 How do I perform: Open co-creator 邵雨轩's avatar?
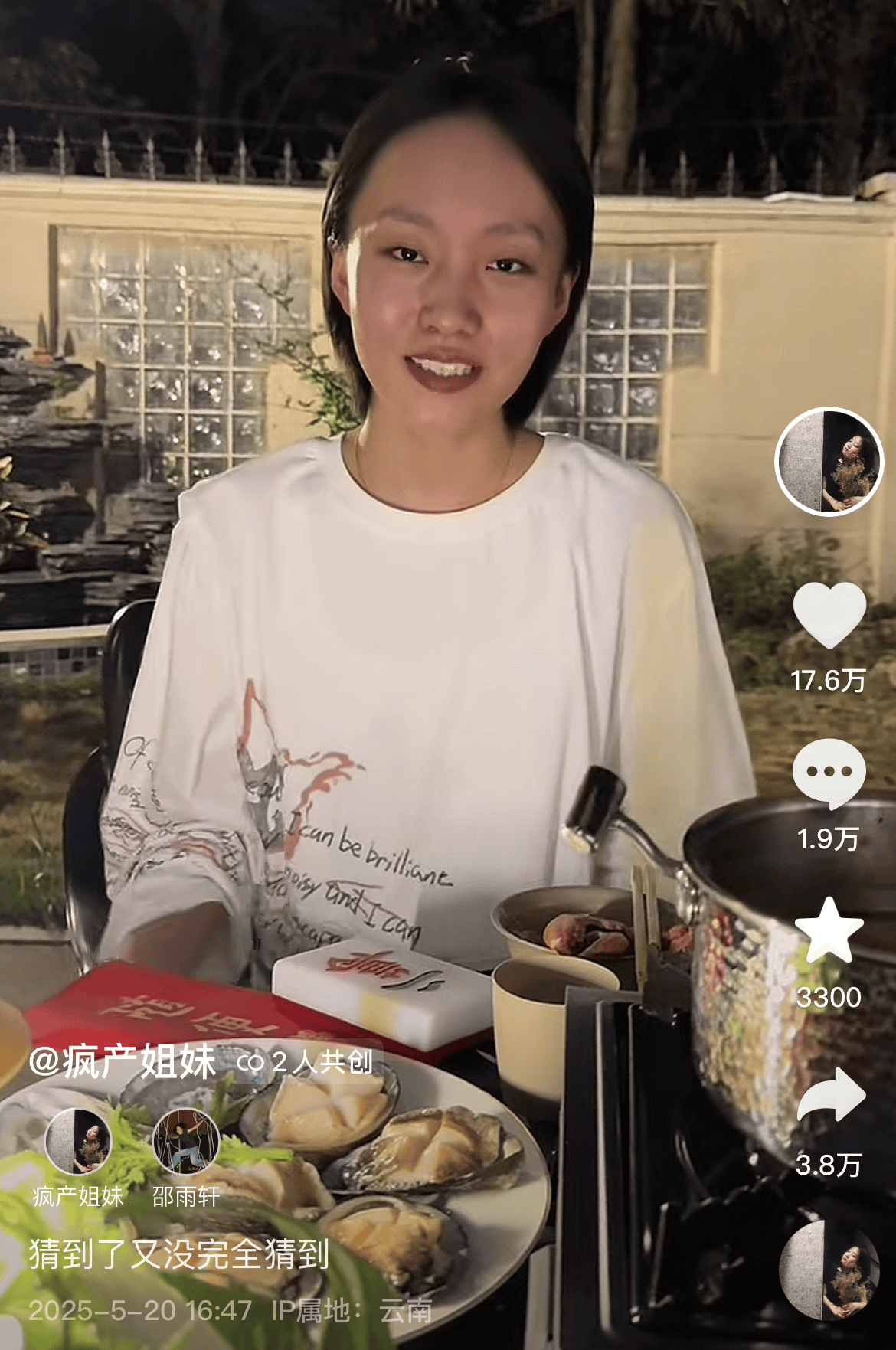[x=186, y=1142]
